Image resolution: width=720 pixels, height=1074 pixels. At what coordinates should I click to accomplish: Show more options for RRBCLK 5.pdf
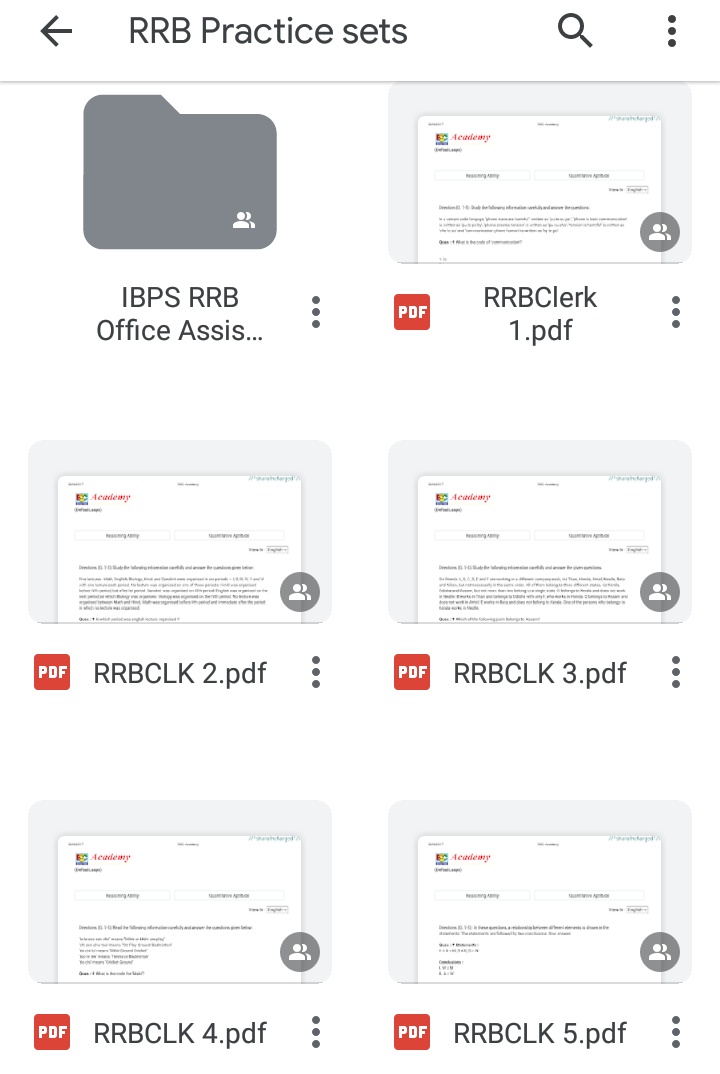click(x=676, y=1032)
